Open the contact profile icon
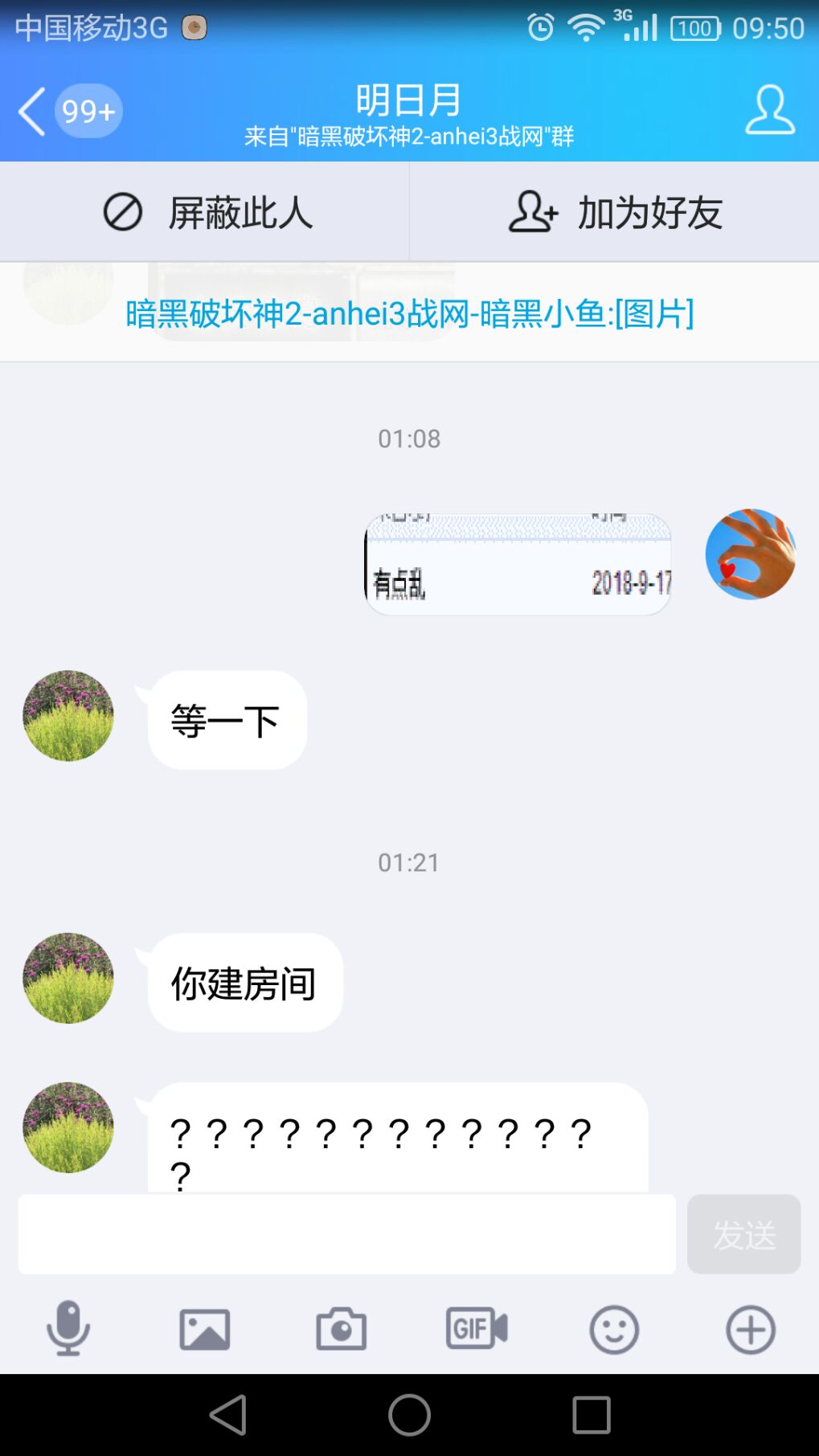 [x=769, y=110]
